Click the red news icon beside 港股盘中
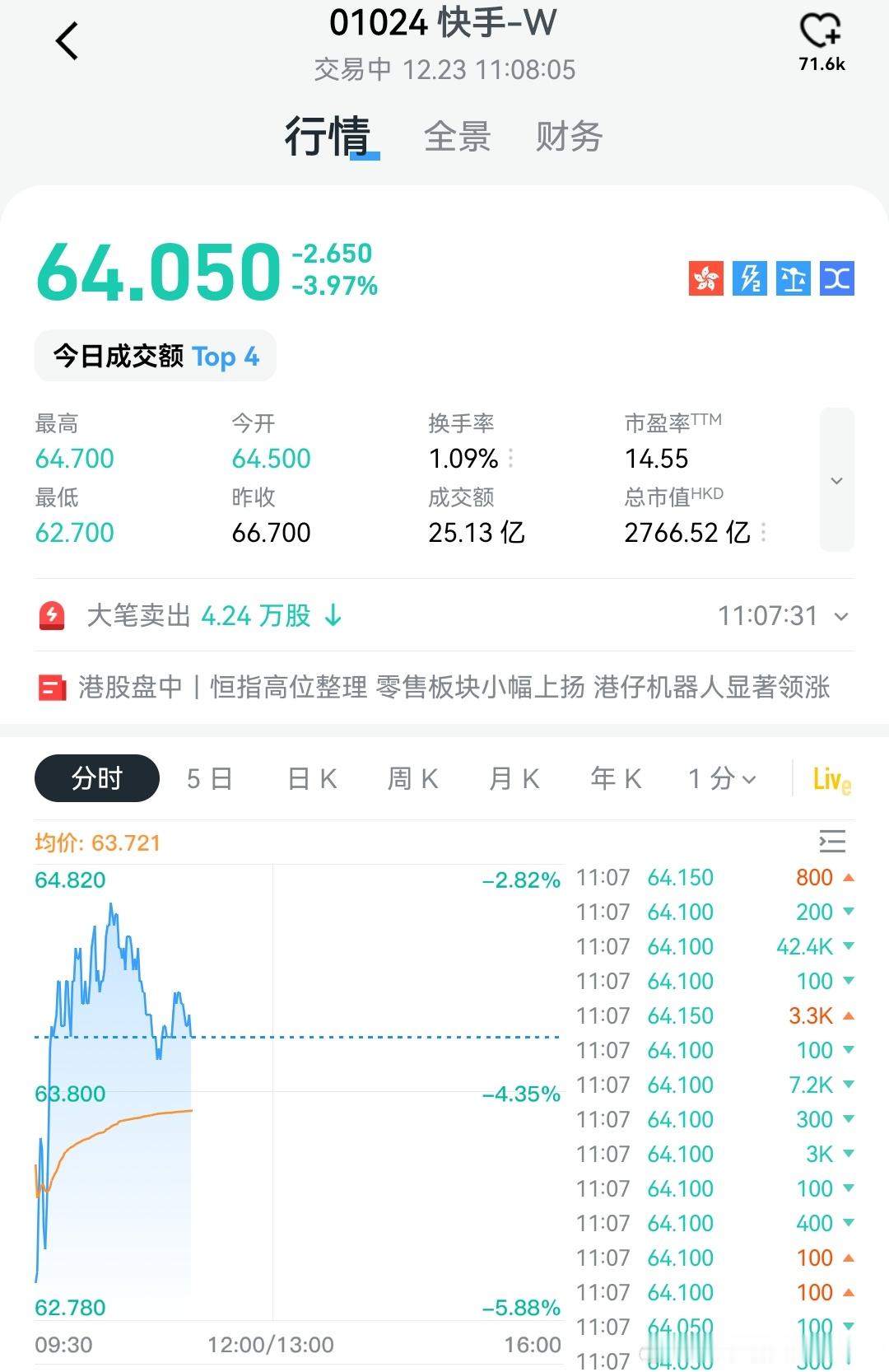The image size is (889, 1372). (x=53, y=687)
